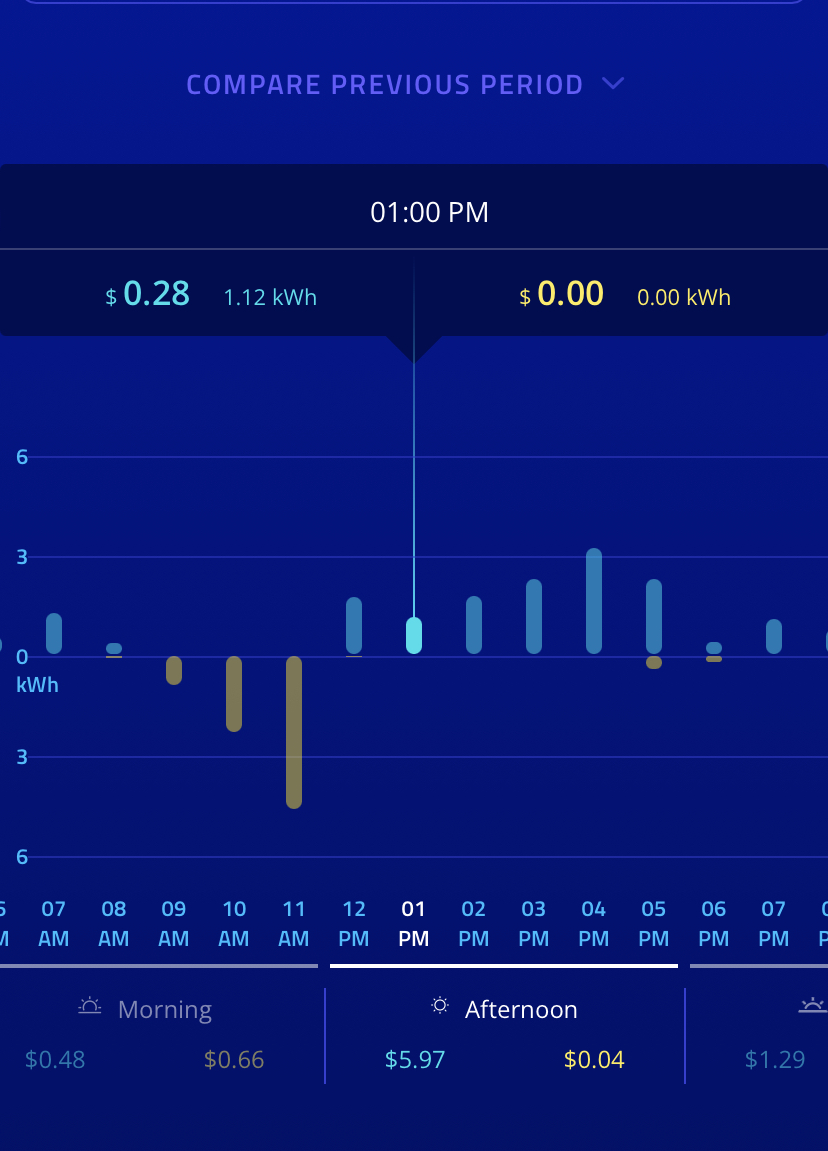Viewport: 828px width, 1151px height.
Task: Select the 03 PM usage bar
Action: click(x=534, y=616)
